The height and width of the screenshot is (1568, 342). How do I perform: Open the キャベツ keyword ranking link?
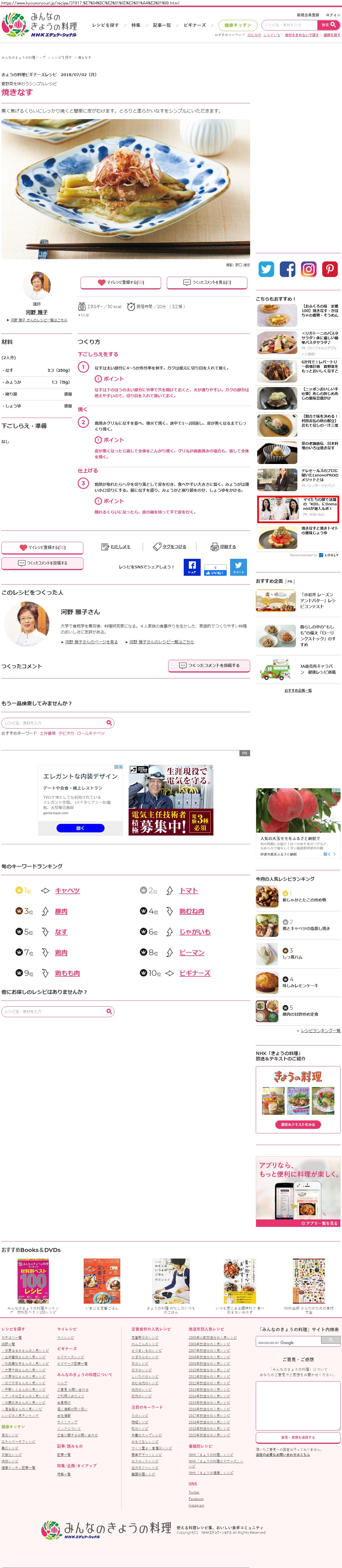[67, 890]
